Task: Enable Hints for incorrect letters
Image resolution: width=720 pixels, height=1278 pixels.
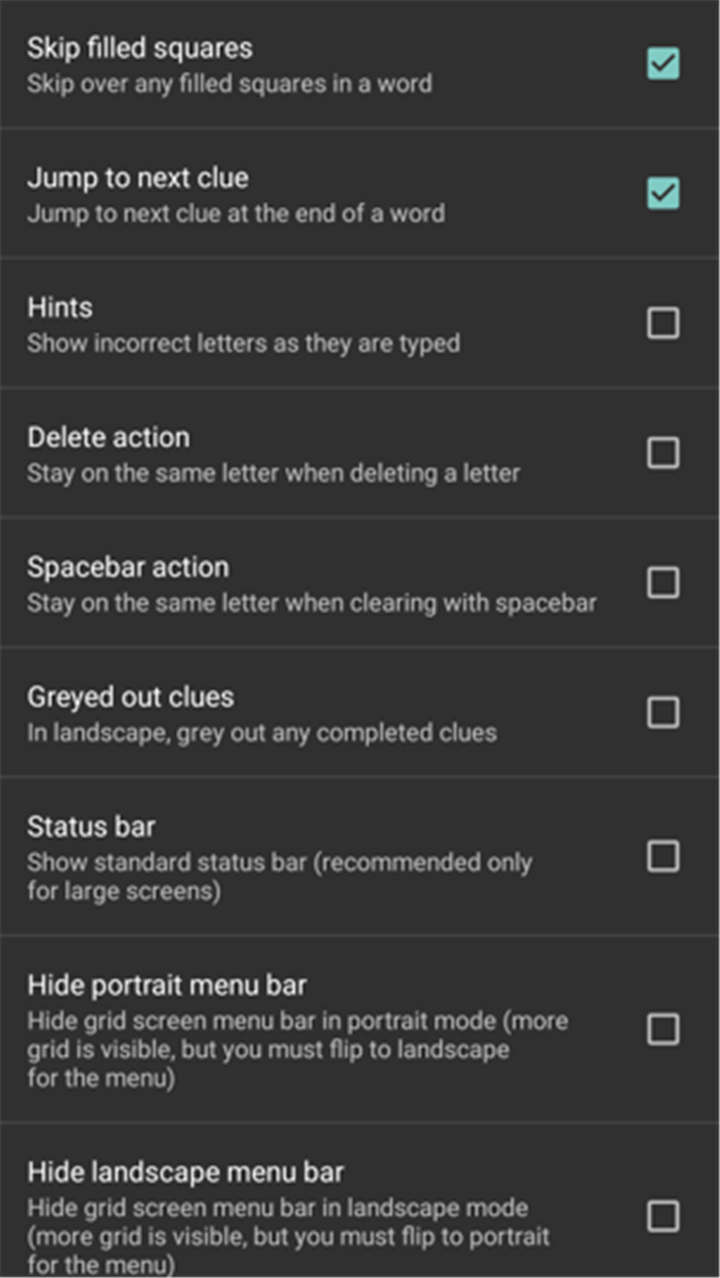Action: pyautogui.click(x=663, y=323)
